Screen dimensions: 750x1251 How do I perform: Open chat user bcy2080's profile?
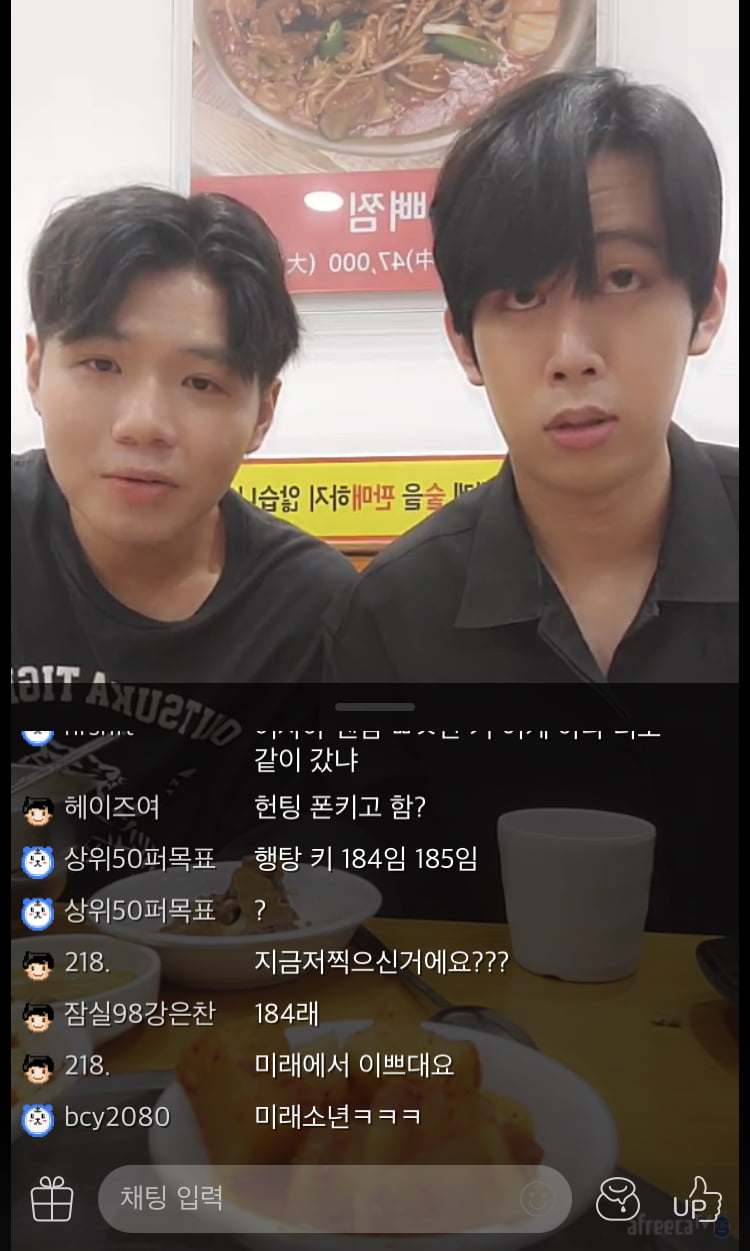pyautogui.click(x=116, y=1116)
